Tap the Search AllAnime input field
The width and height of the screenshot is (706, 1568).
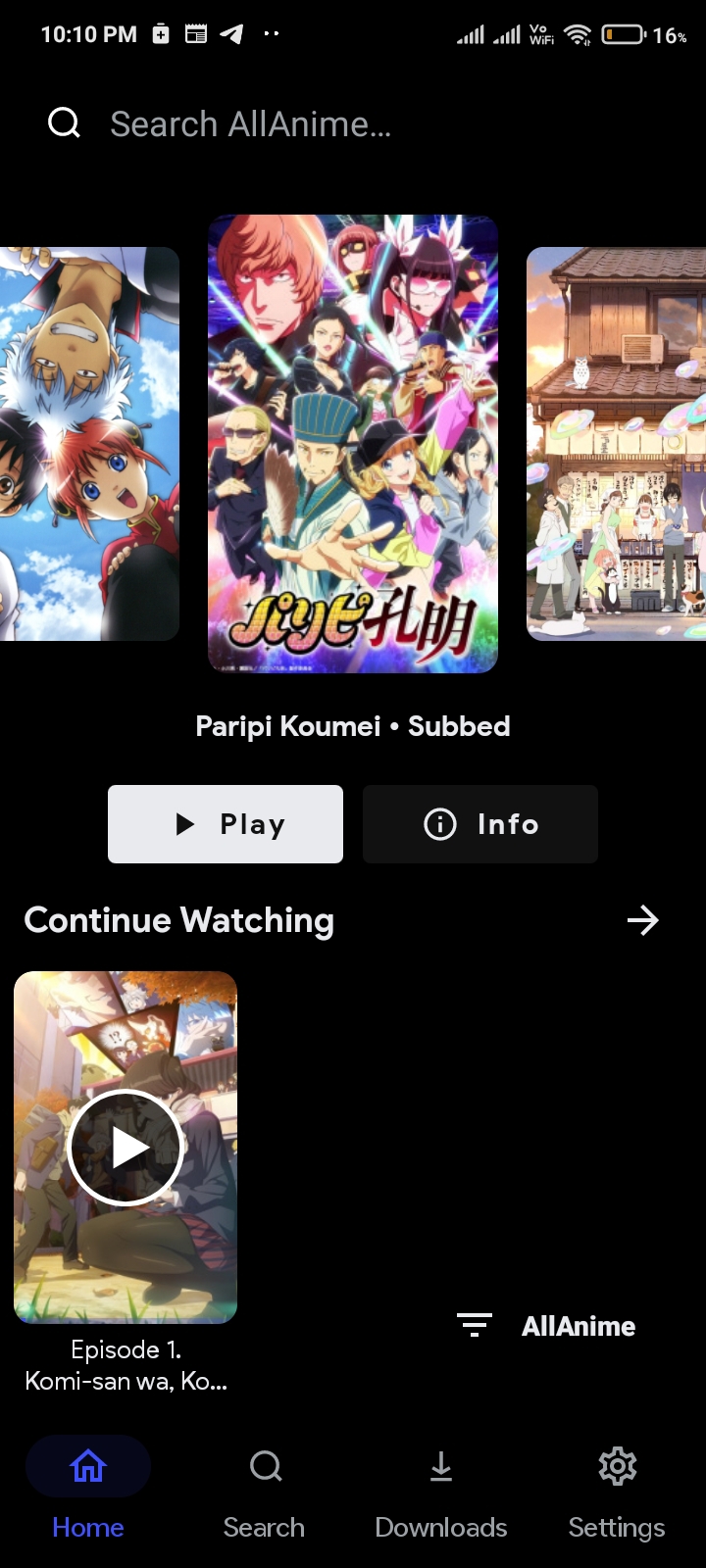[x=251, y=122]
